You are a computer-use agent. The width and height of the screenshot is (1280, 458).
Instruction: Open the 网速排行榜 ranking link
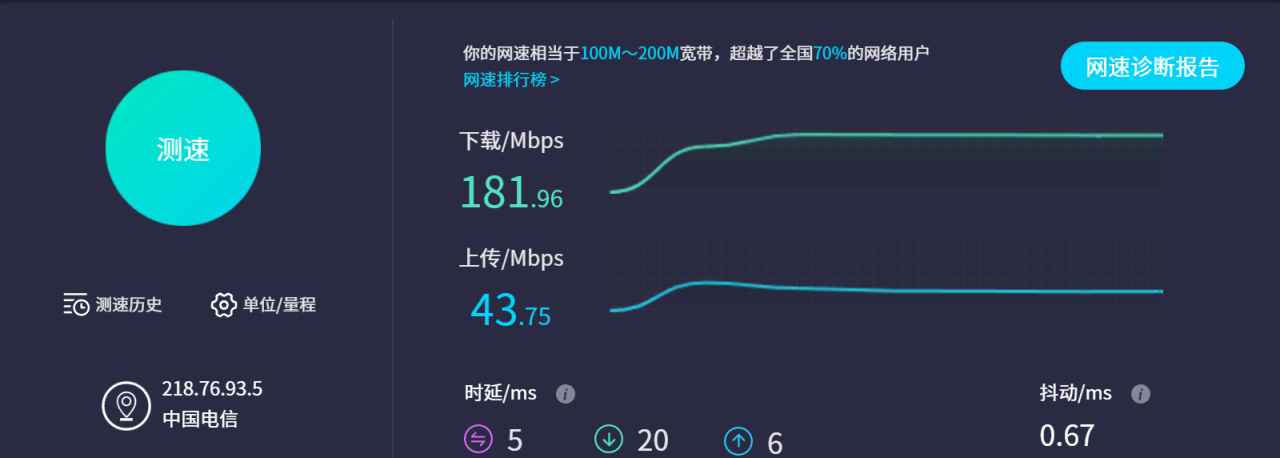coord(511,80)
